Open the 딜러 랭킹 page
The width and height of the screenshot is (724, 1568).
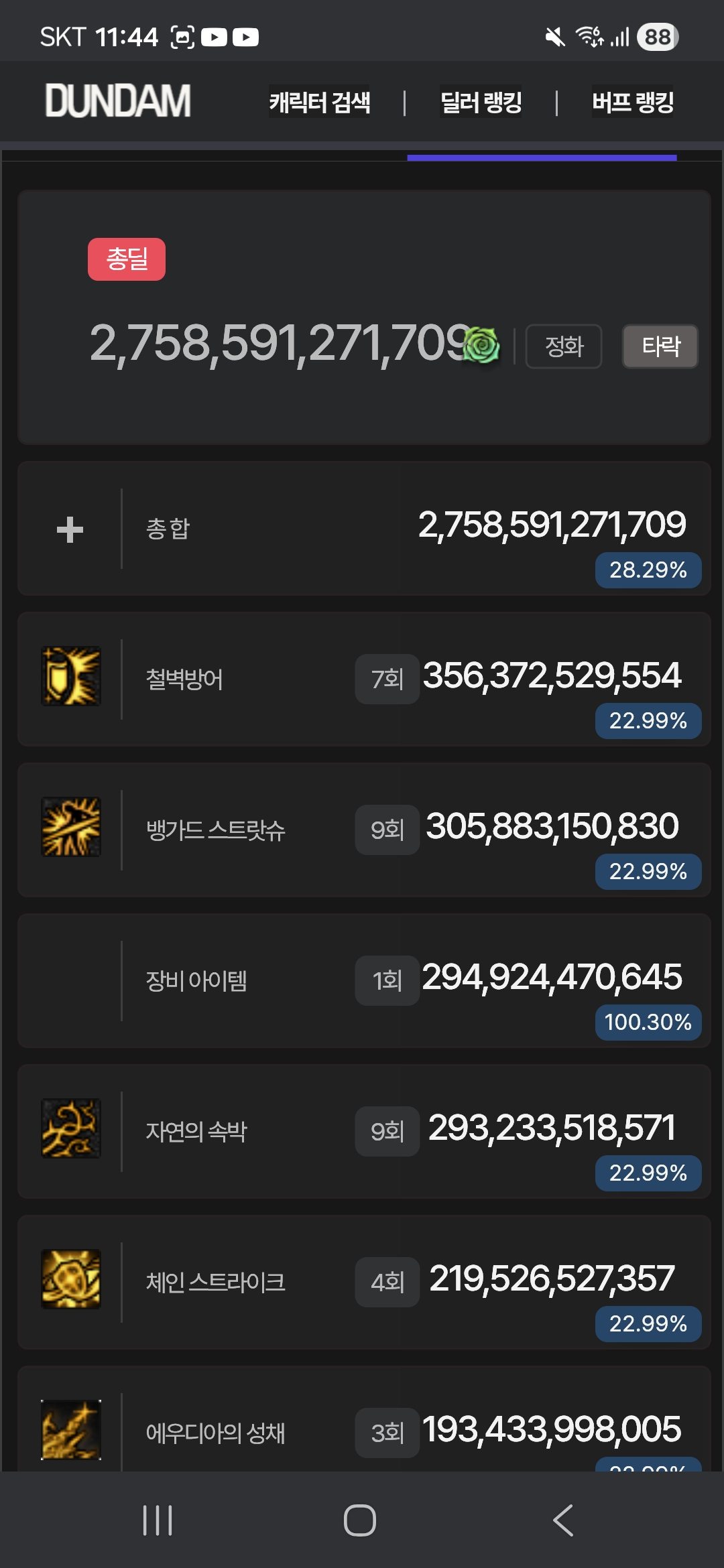[481, 103]
